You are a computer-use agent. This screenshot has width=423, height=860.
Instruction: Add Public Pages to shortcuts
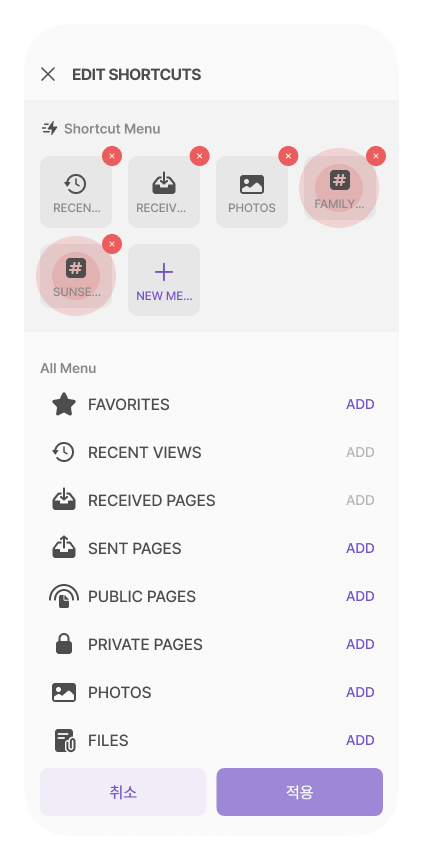360,596
